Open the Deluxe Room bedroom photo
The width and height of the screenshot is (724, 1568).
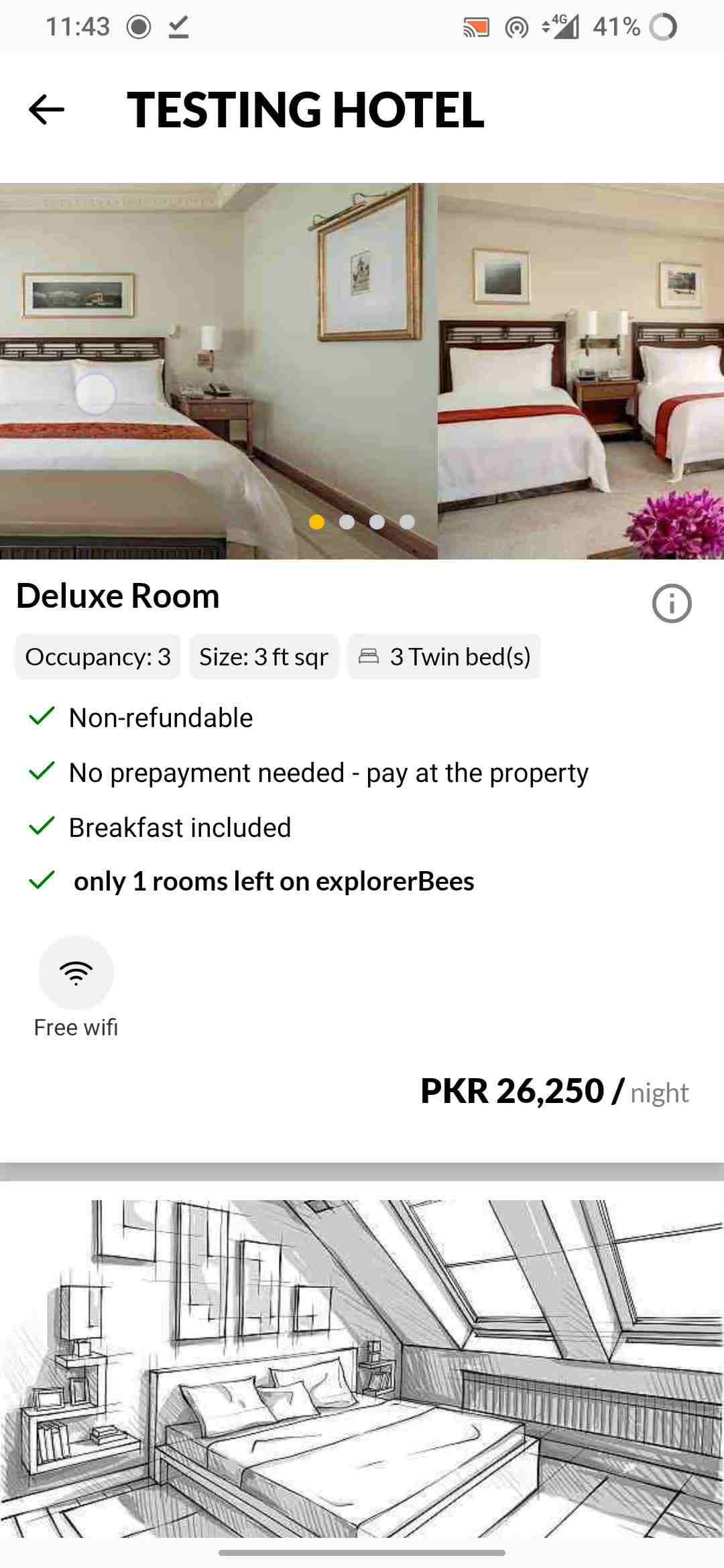219,371
